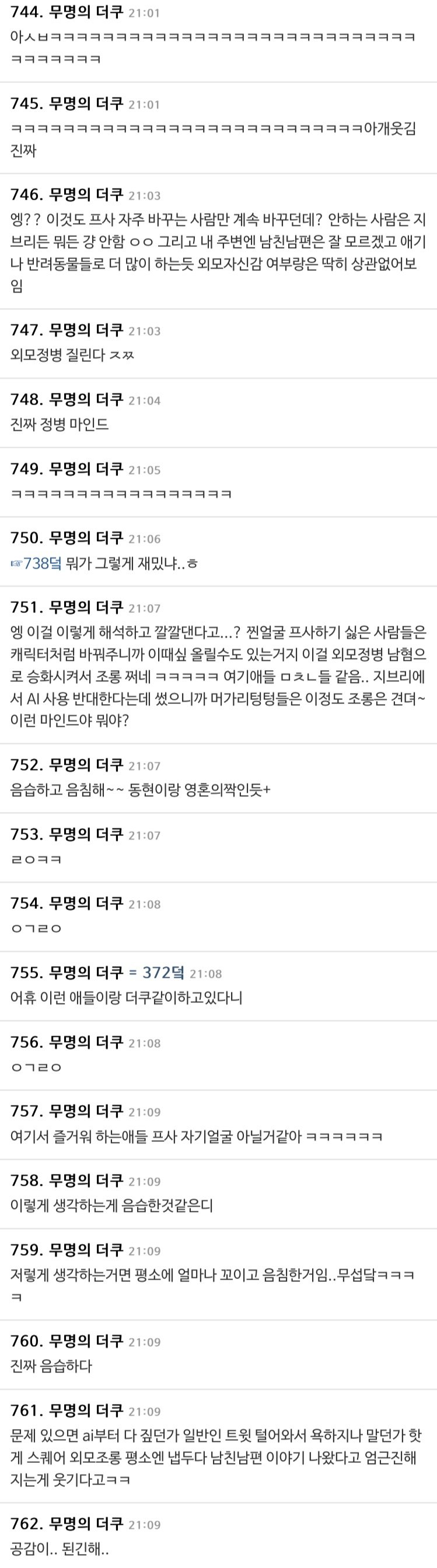Screen dimensions: 437x1568
Task: Open the 738덬 reply reference link
Action: point(37,563)
